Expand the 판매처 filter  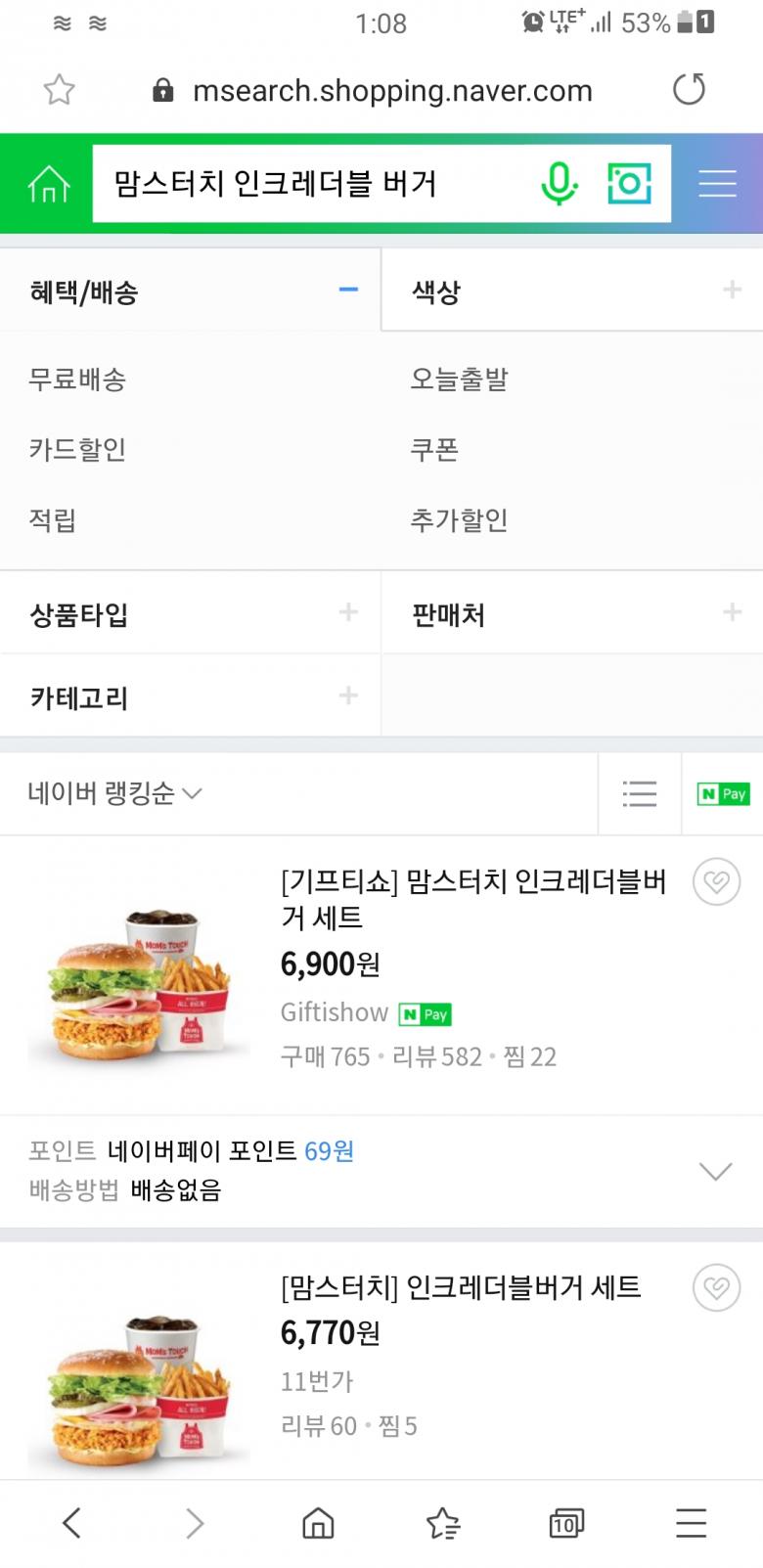[731, 613]
